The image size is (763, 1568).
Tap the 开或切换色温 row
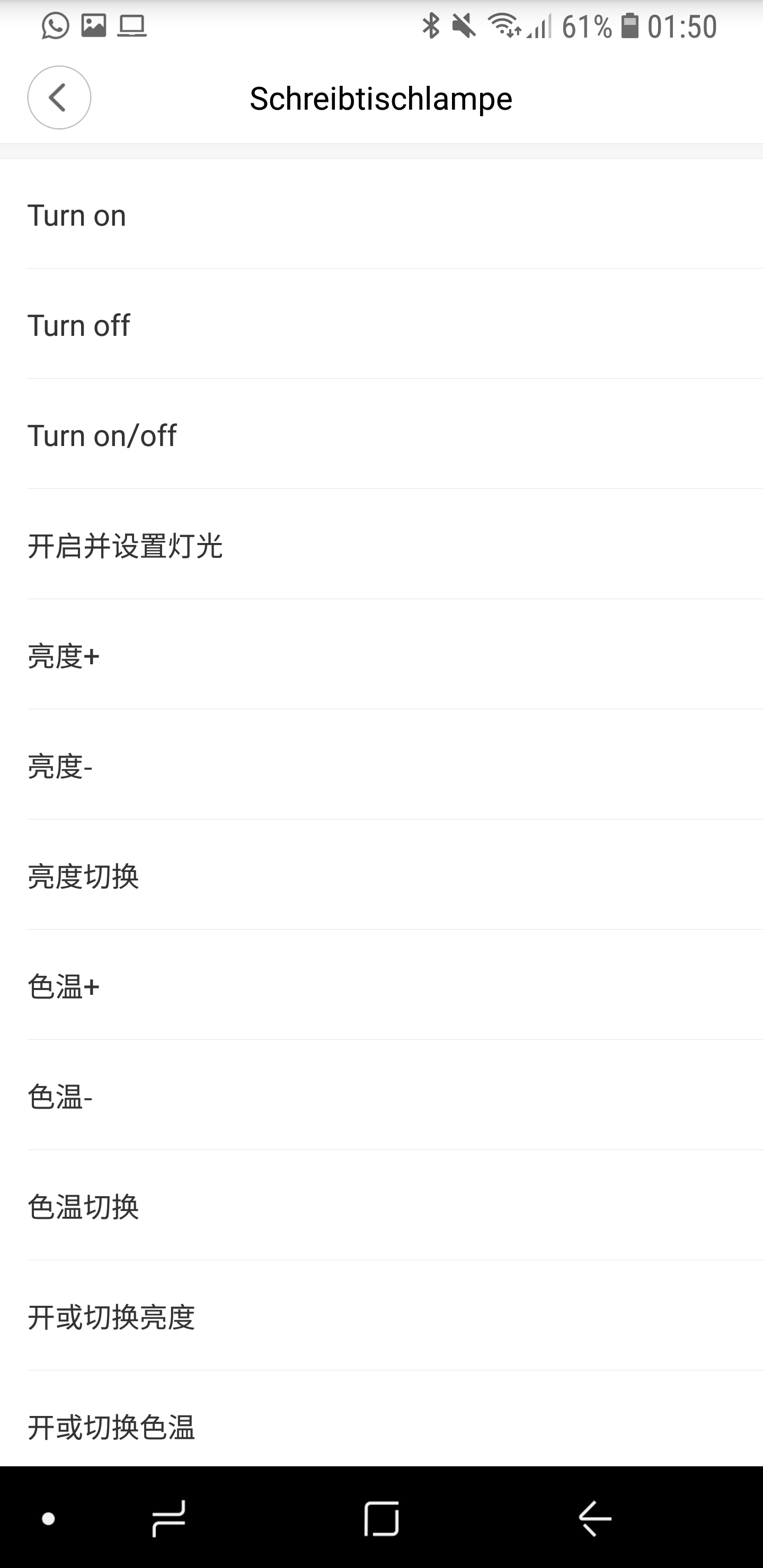pyautogui.click(x=111, y=1428)
